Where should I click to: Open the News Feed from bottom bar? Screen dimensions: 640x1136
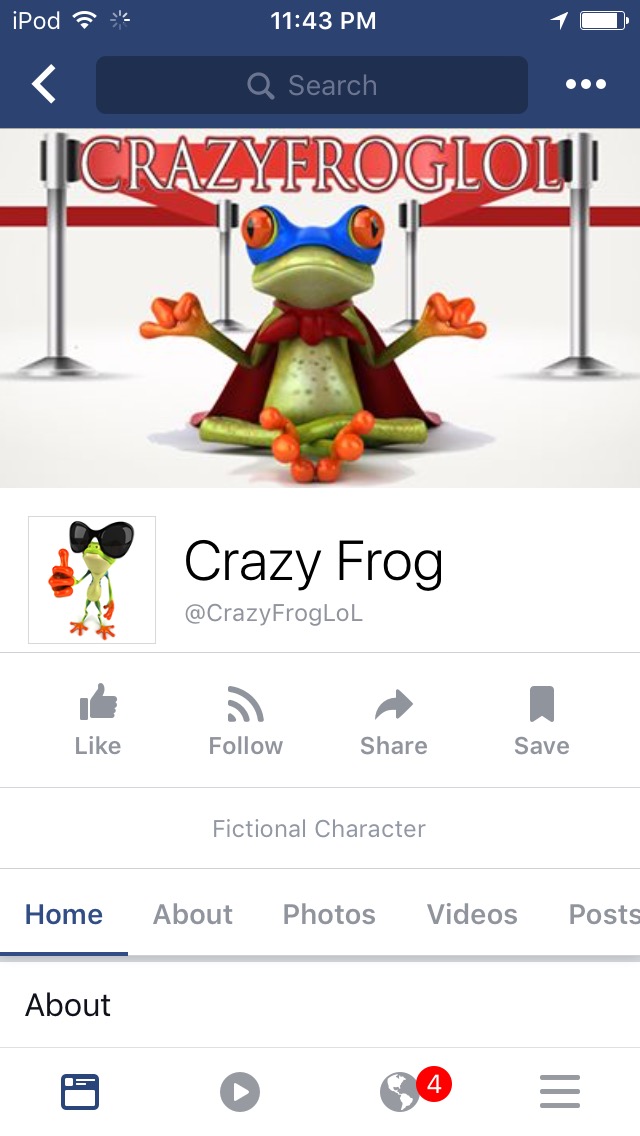[x=80, y=1091]
